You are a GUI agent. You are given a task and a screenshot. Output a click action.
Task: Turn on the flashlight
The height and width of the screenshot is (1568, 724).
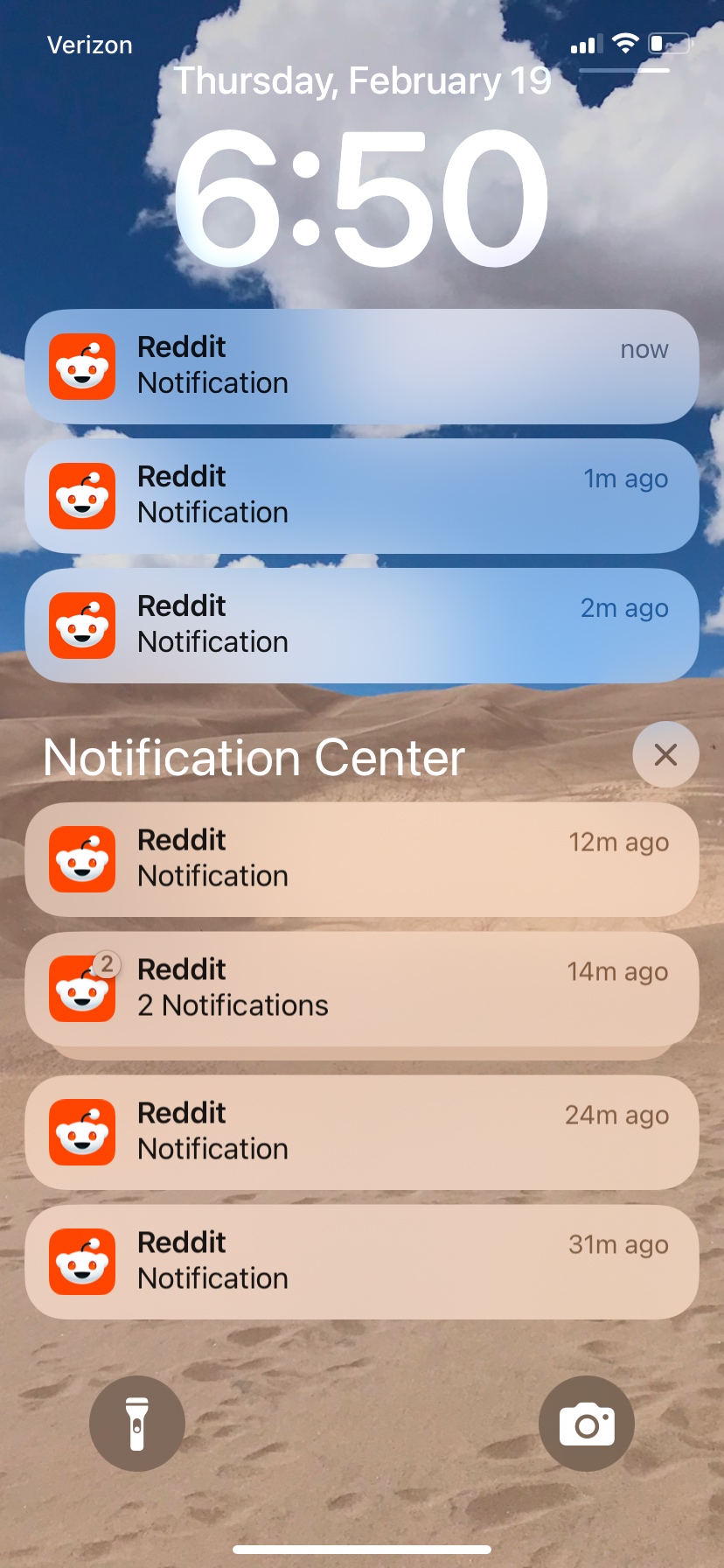(137, 1424)
